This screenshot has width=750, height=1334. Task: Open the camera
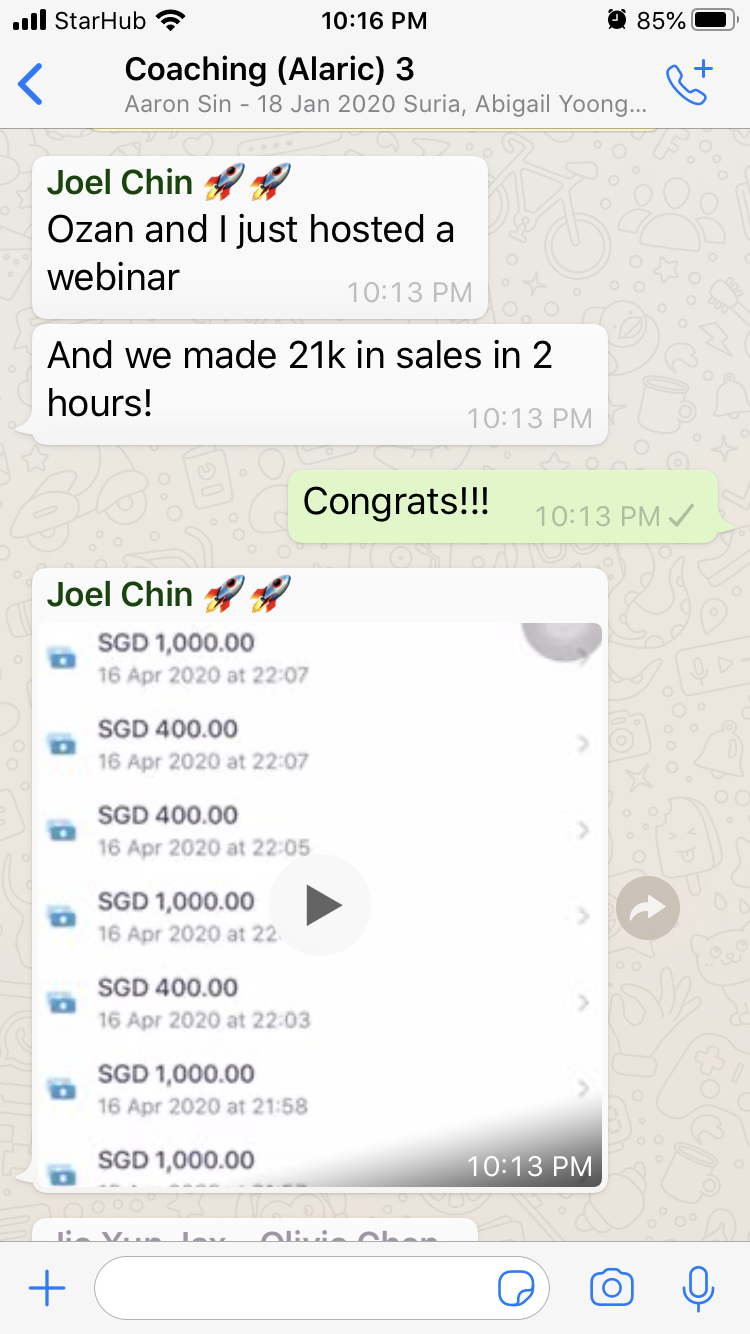point(612,1288)
